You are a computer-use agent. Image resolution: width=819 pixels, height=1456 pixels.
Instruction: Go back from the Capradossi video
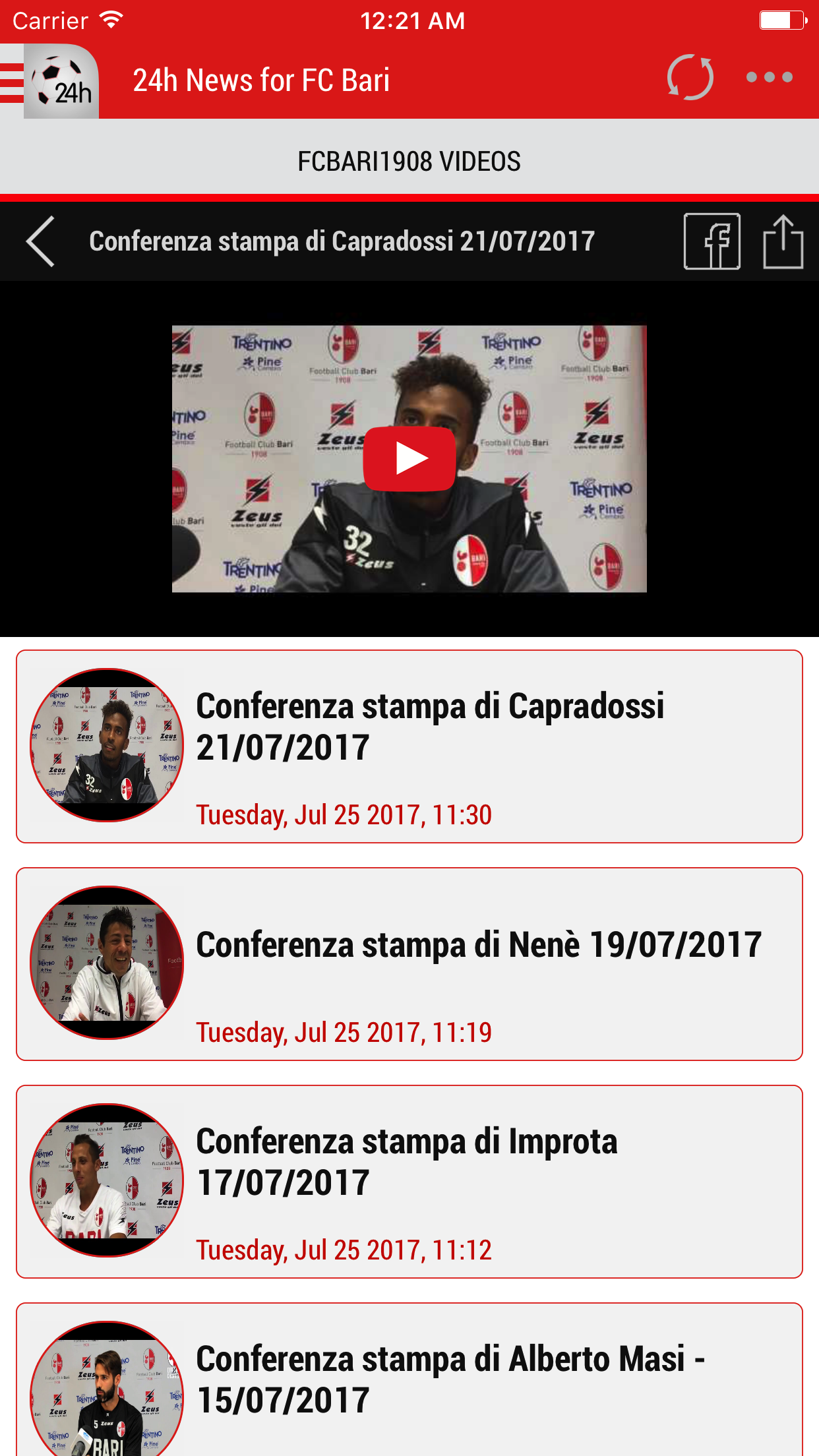(40, 241)
